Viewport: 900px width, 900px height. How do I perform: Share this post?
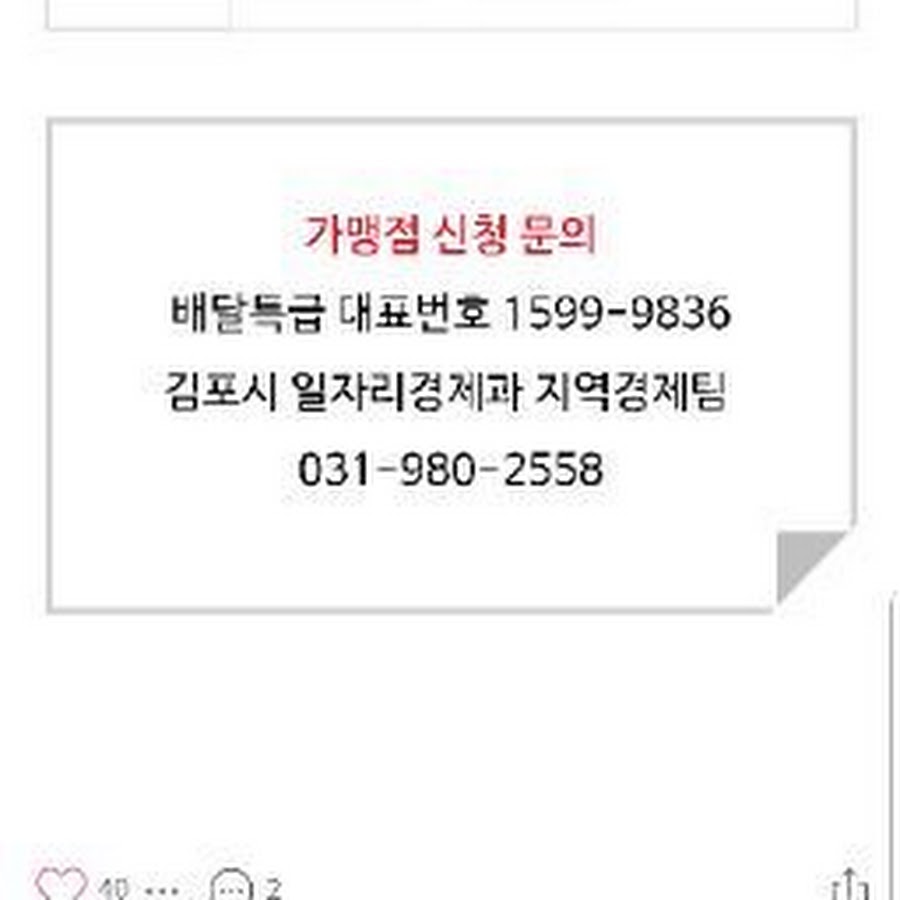point(849,886)
